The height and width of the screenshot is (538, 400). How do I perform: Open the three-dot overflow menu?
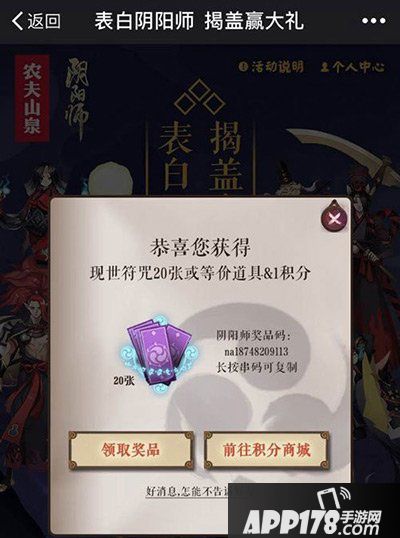[374, 21]
